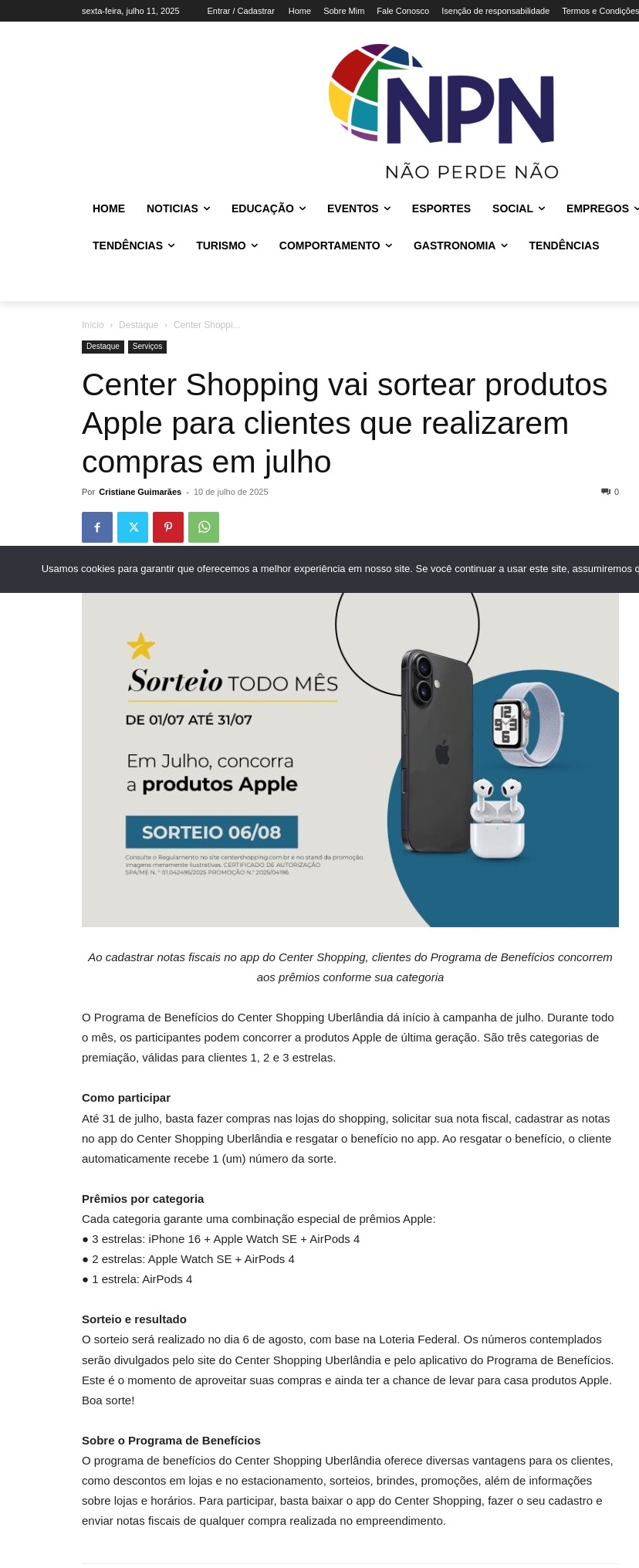Screen dimensions: 639x1568
Task: Expand the TURISMO menu
Action: pyautogui.click(x=227, y=246)
